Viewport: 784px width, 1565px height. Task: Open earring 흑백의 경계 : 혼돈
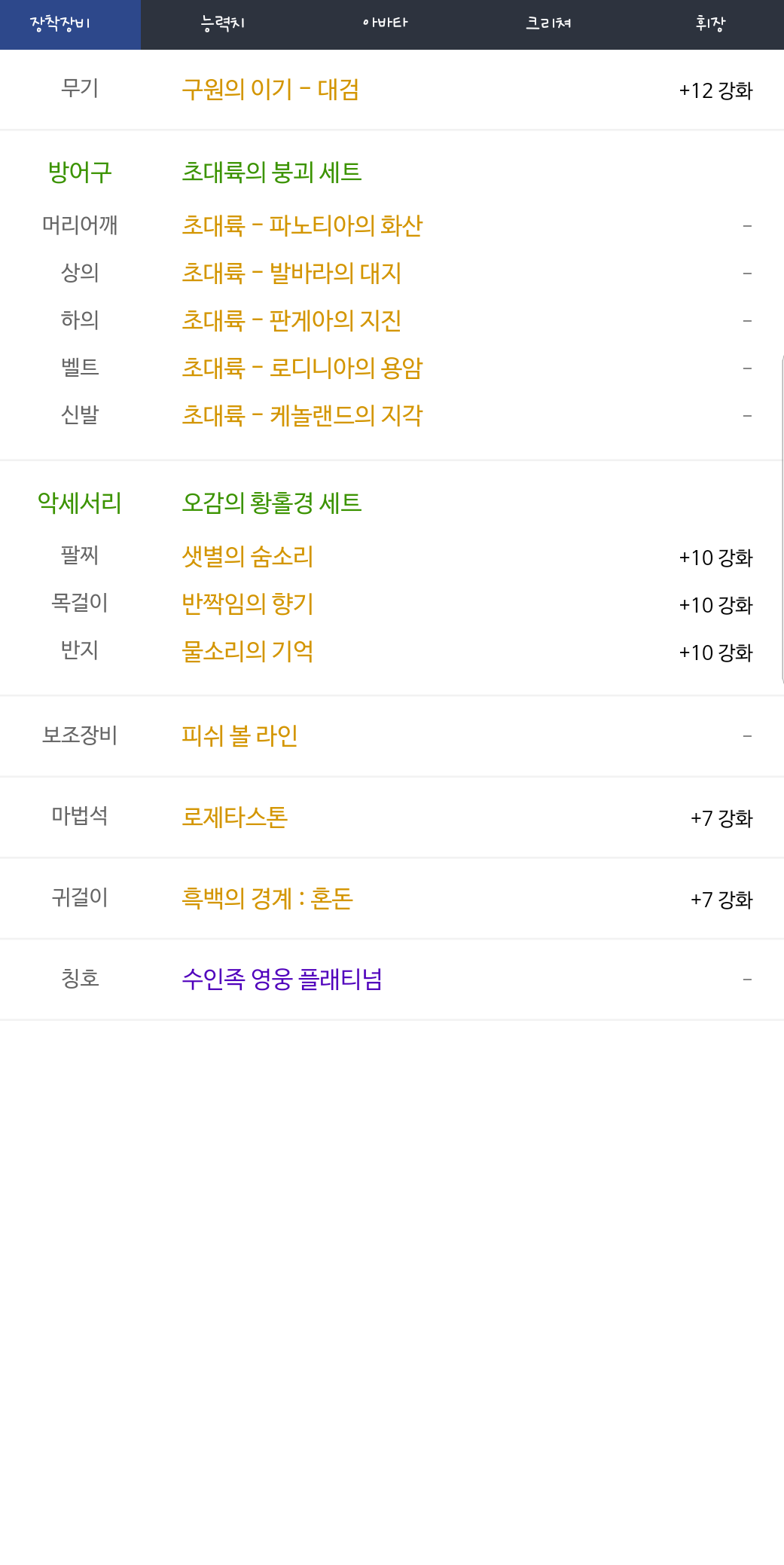click(267, 898)
